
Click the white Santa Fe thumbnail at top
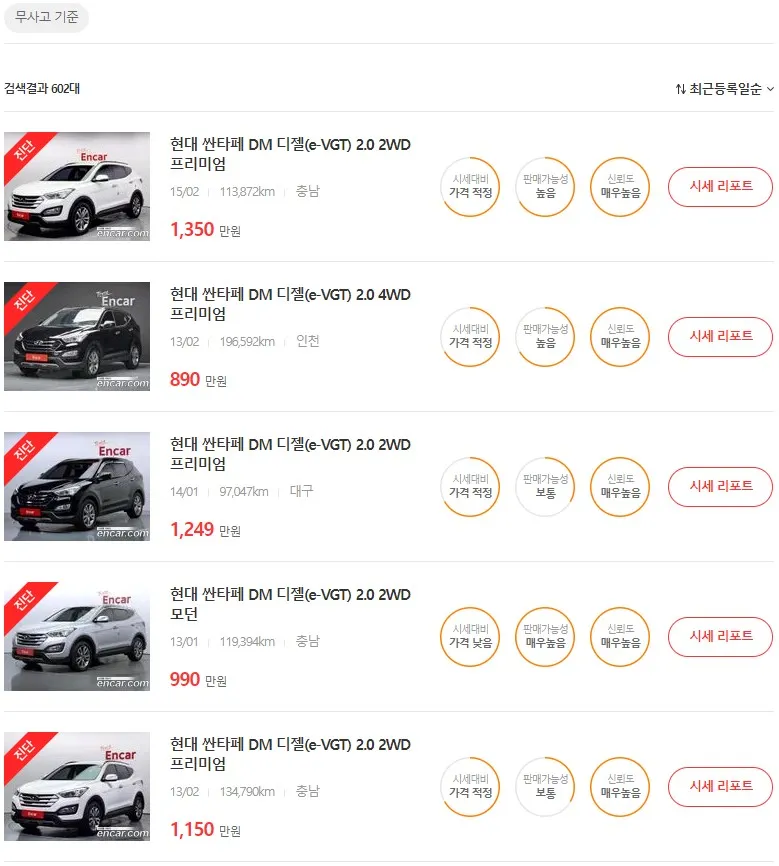(x=77, y=187)
